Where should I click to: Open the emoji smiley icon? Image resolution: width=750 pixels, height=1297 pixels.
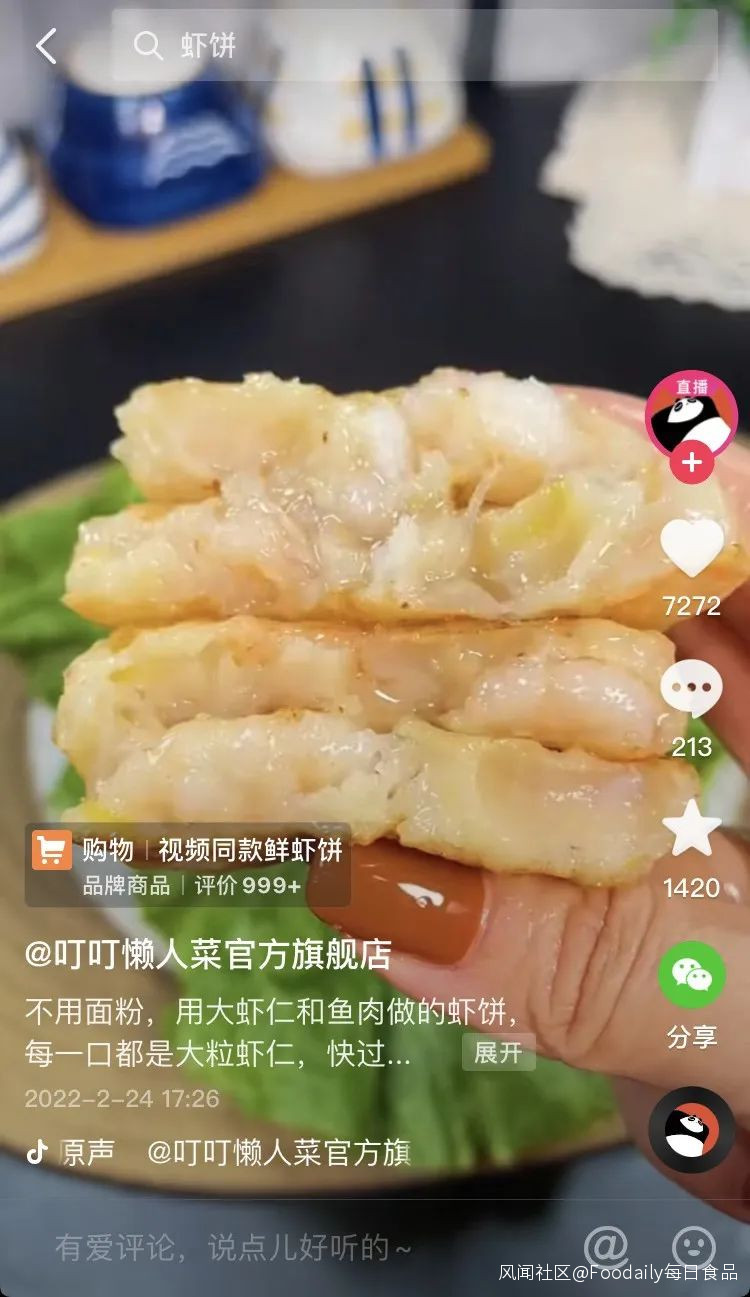[694, 1247]
